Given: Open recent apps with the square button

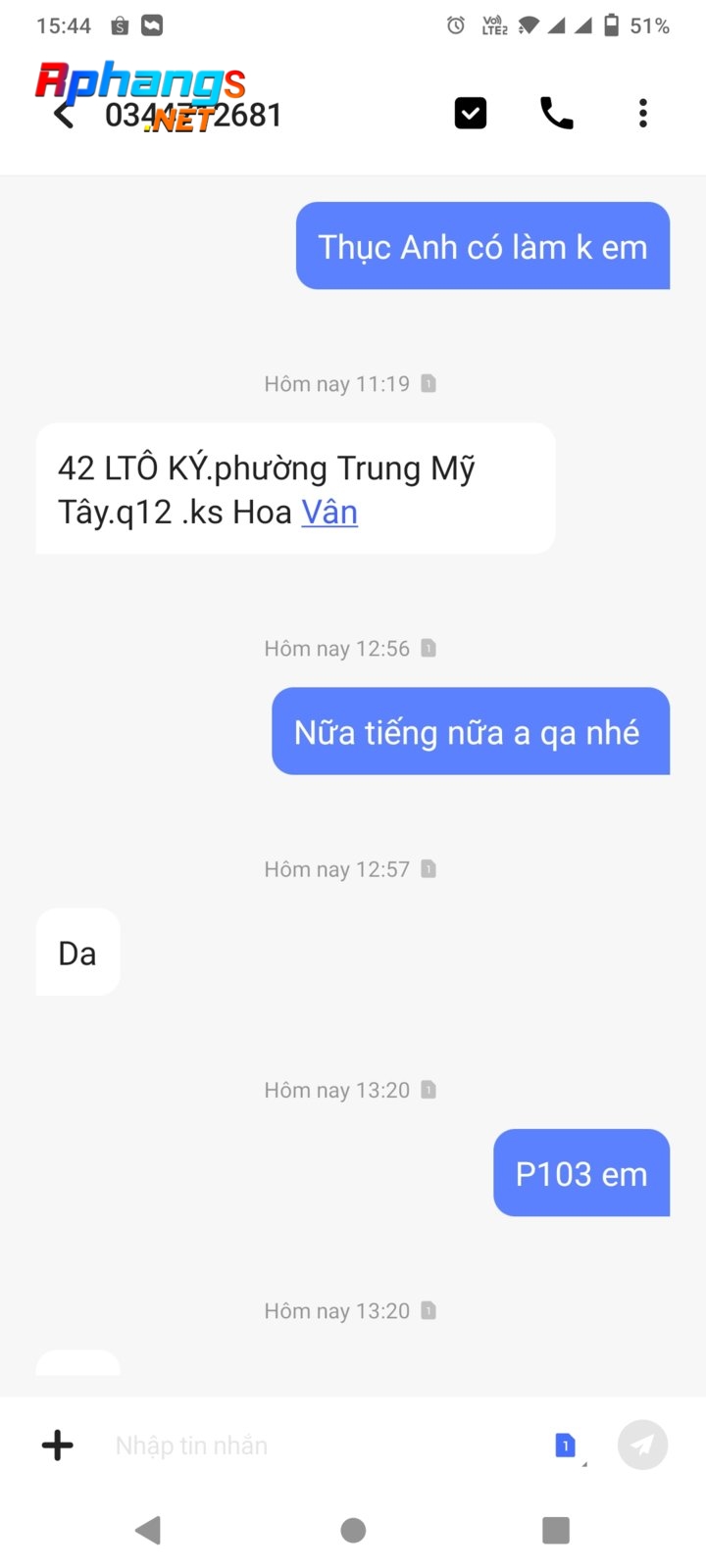Looking at the screenshot, I should coord(556,1530).
